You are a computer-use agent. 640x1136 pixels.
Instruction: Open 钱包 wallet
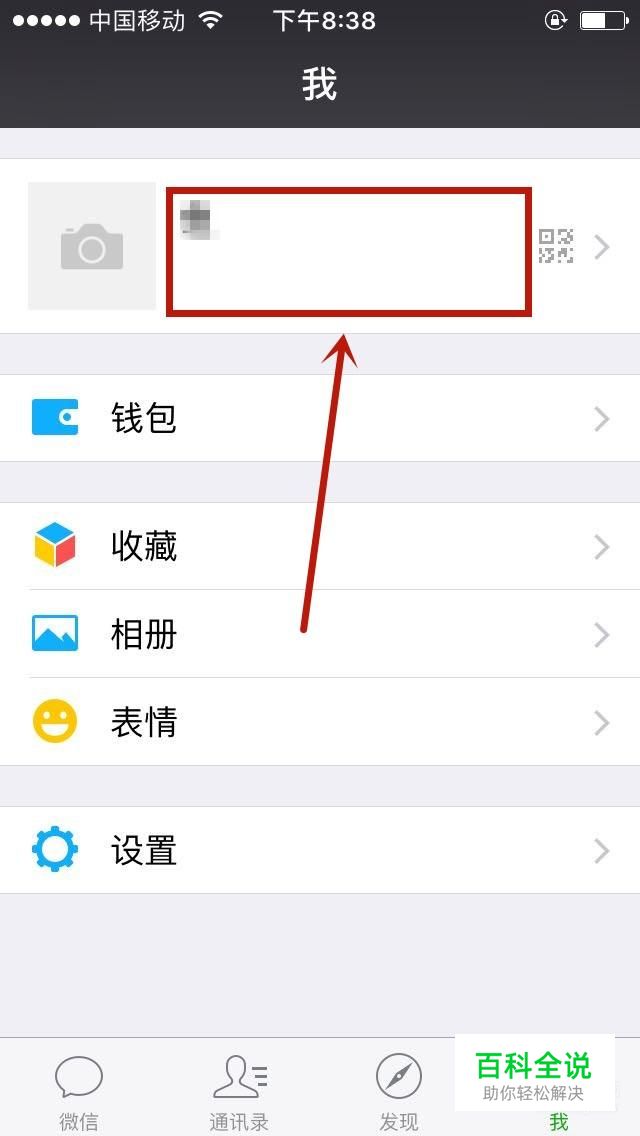click(320, 418)
